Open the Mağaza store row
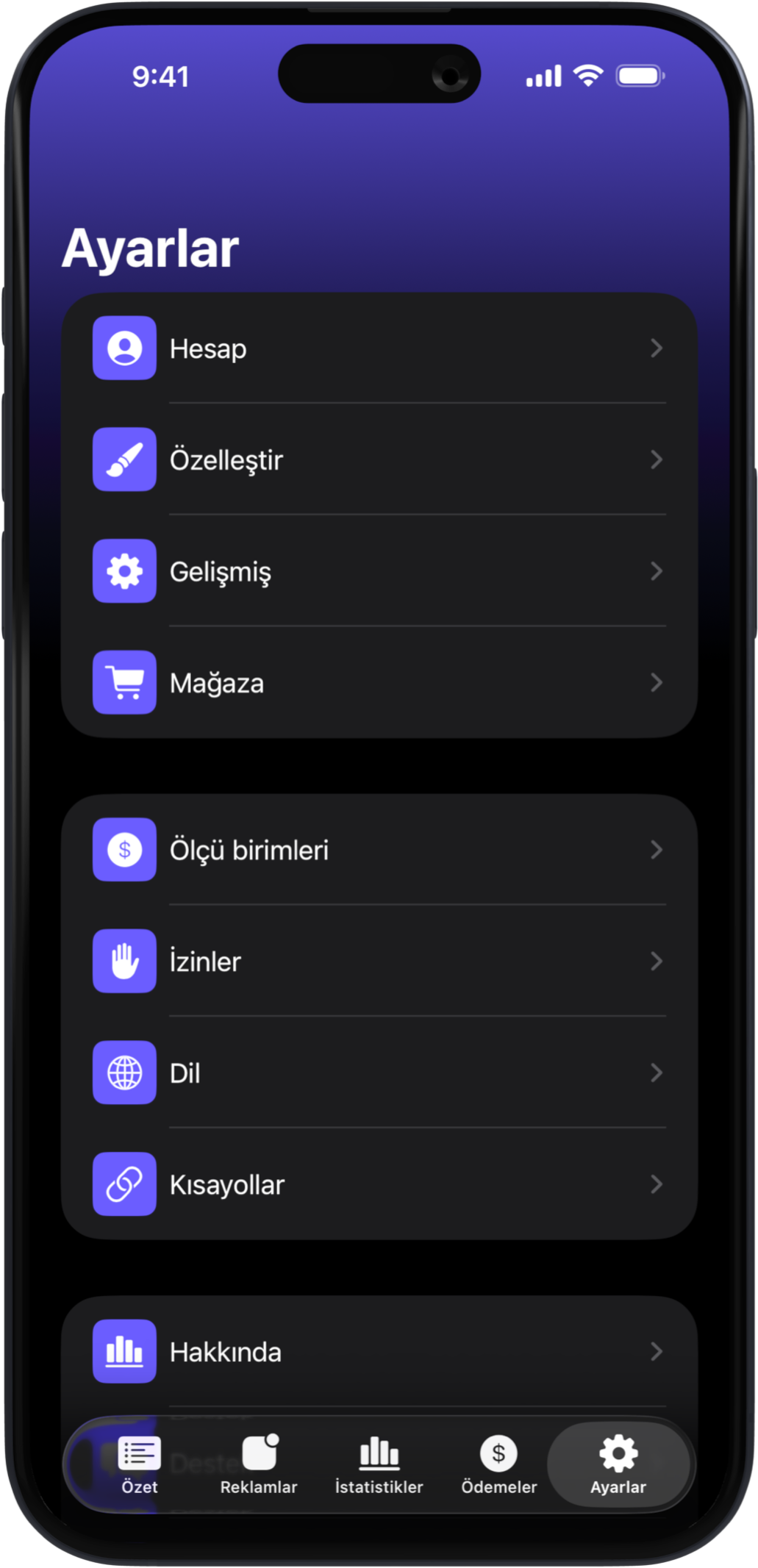758x1568 pixels. pos(379,683)
